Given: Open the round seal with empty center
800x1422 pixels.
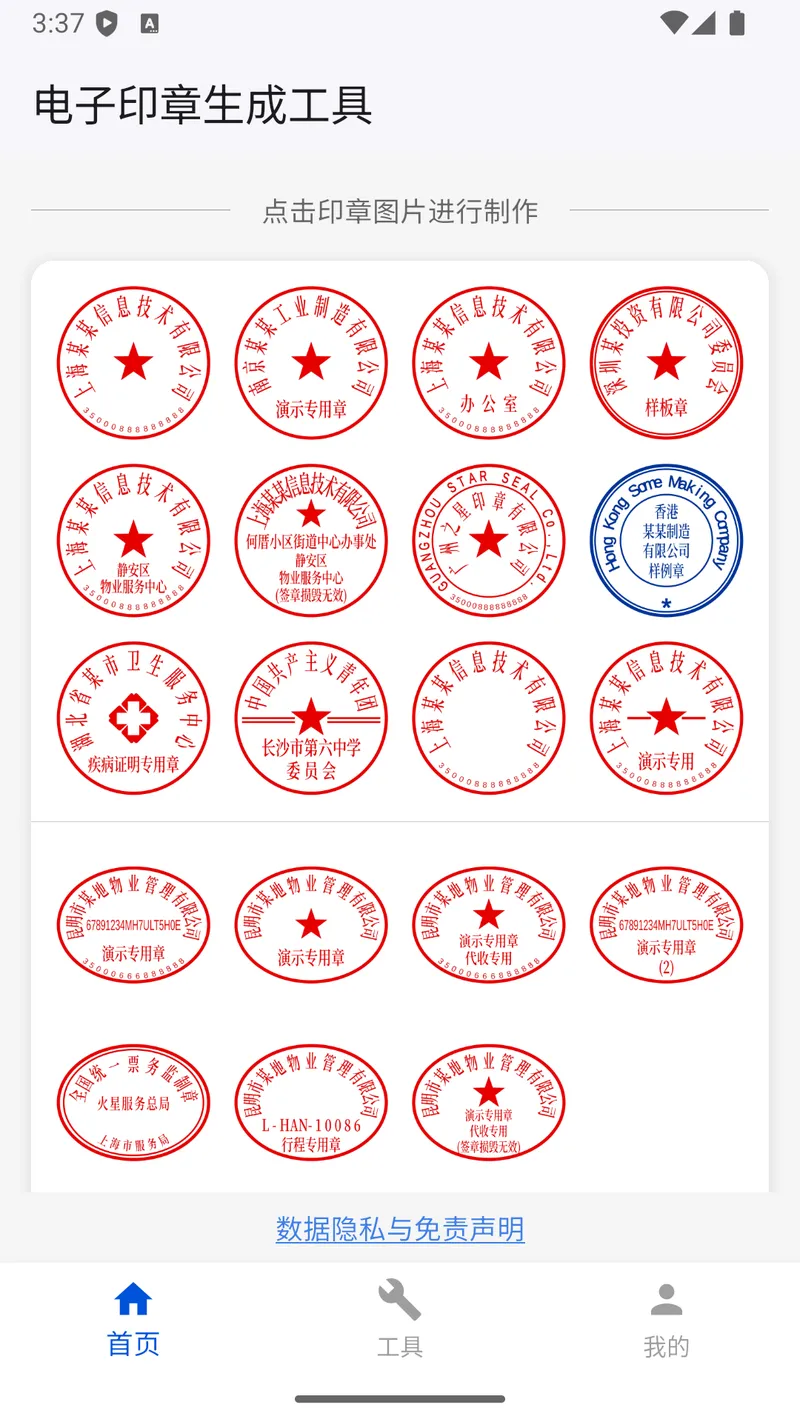Looking at the screenshot, I should pyautogui.click(x=489, y=718).
